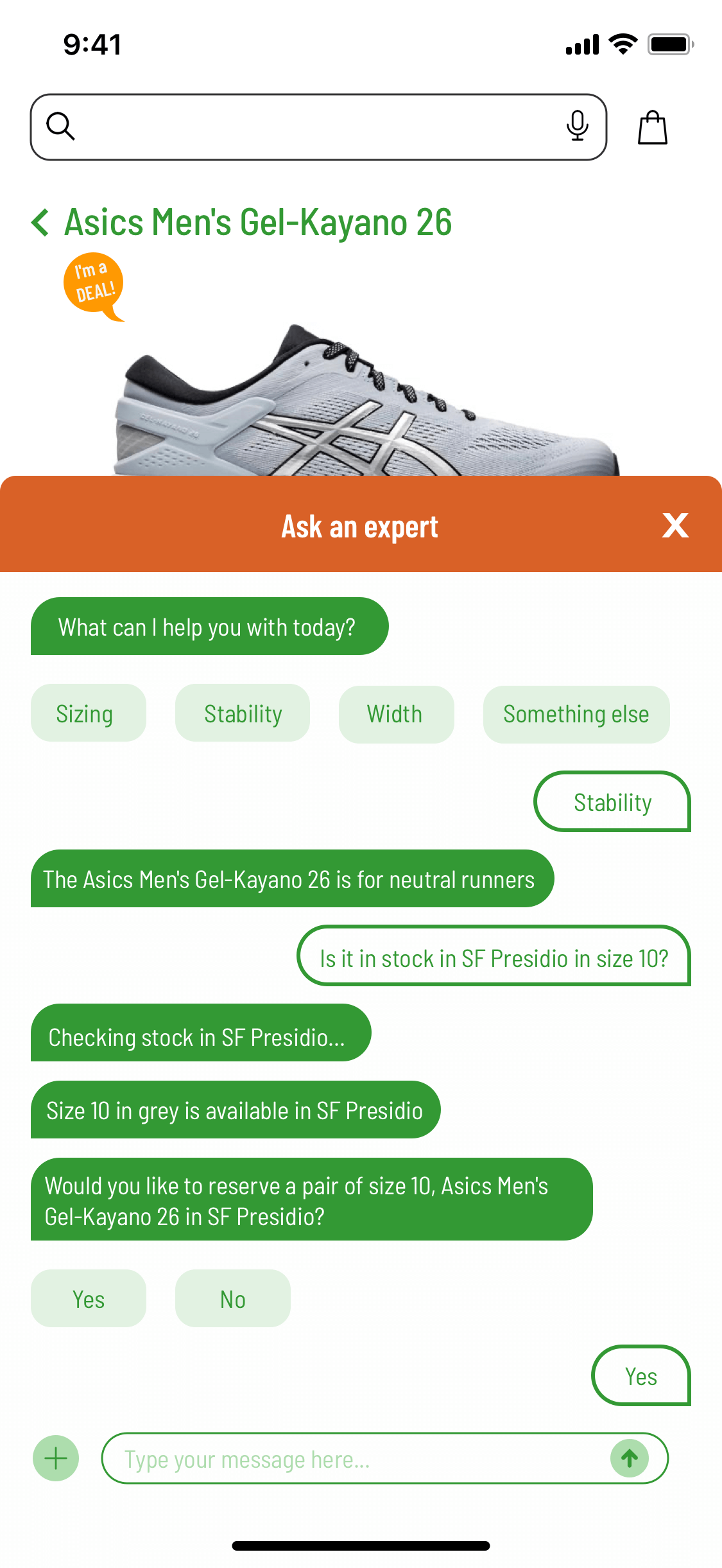Answer Yes to reserve a pair

89,1298
